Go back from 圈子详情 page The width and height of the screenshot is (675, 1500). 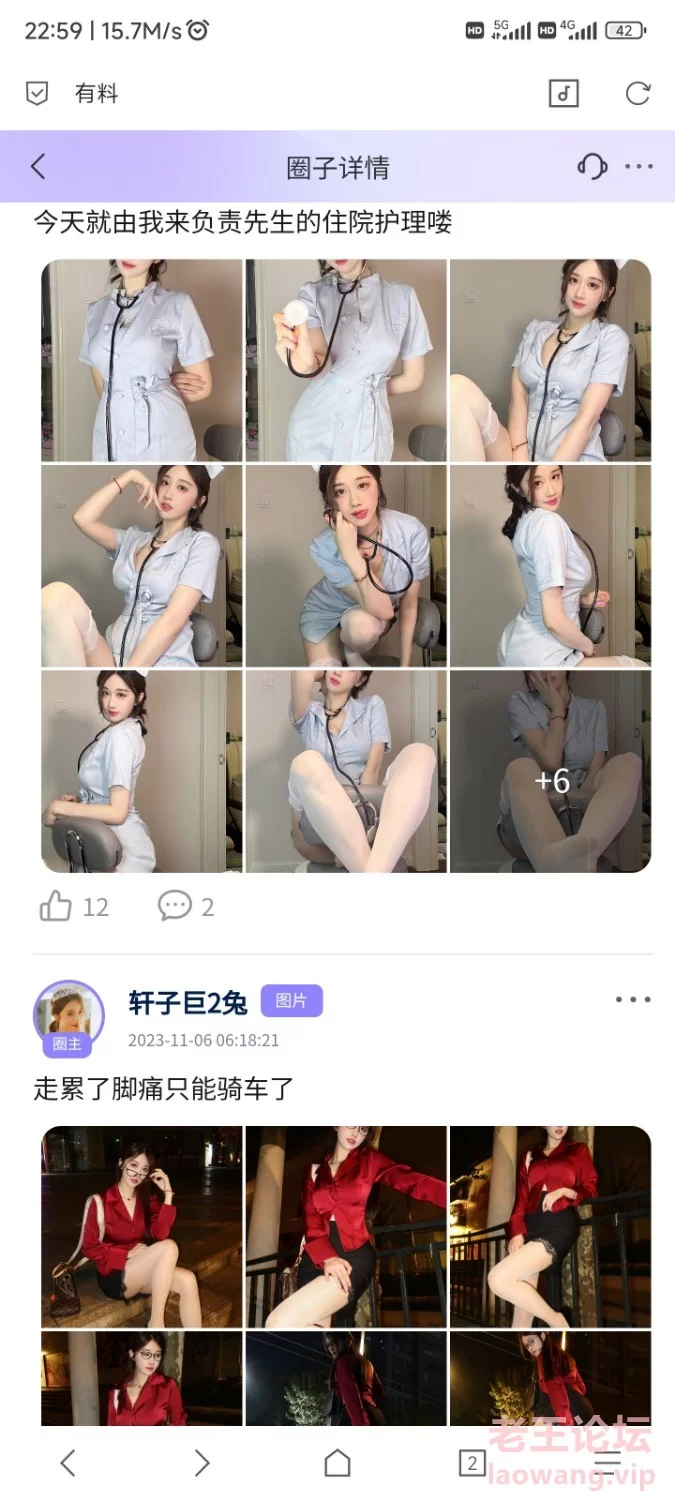[38, 167]
